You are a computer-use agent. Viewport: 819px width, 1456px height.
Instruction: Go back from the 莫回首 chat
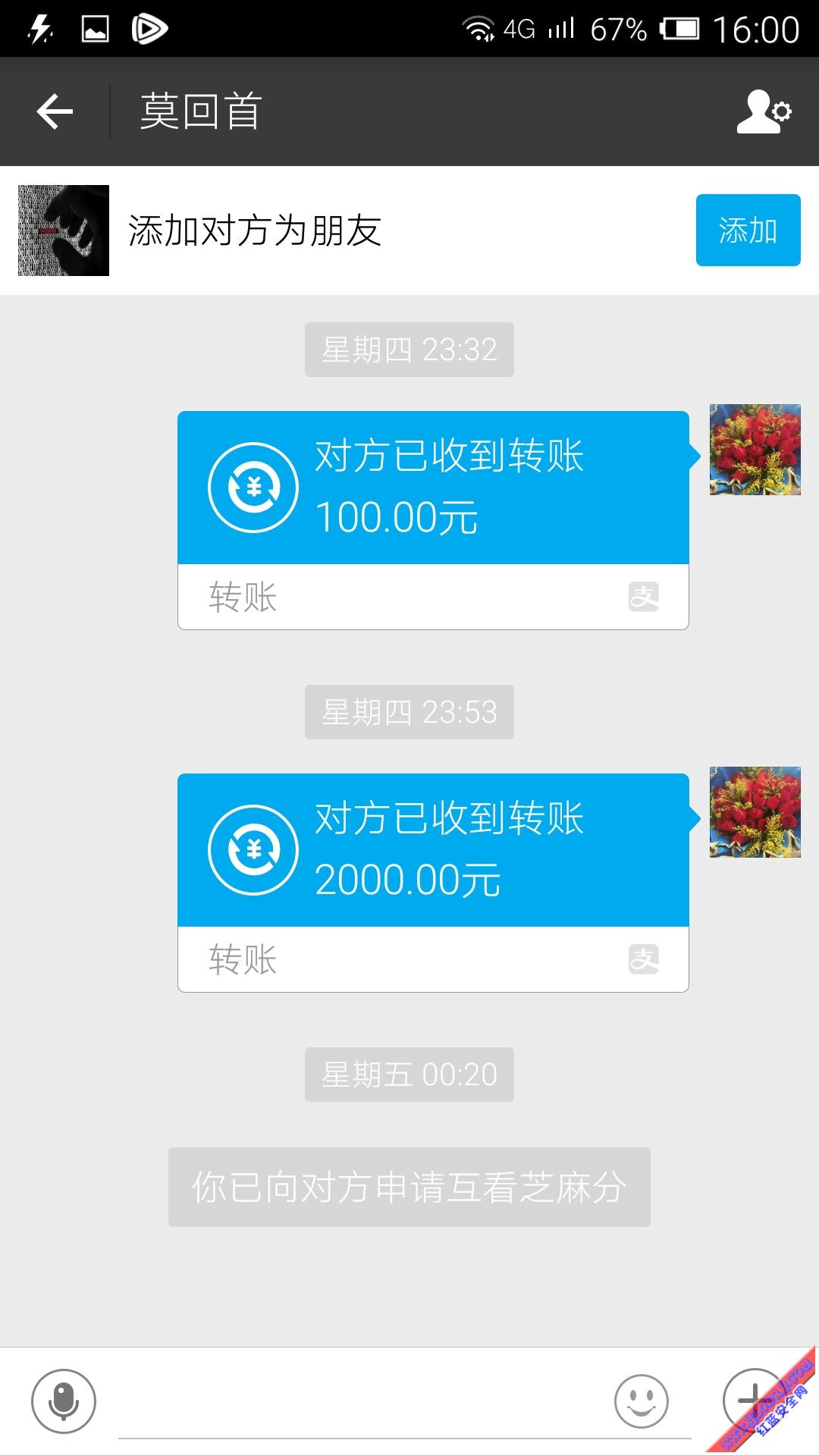pos(55,111)
